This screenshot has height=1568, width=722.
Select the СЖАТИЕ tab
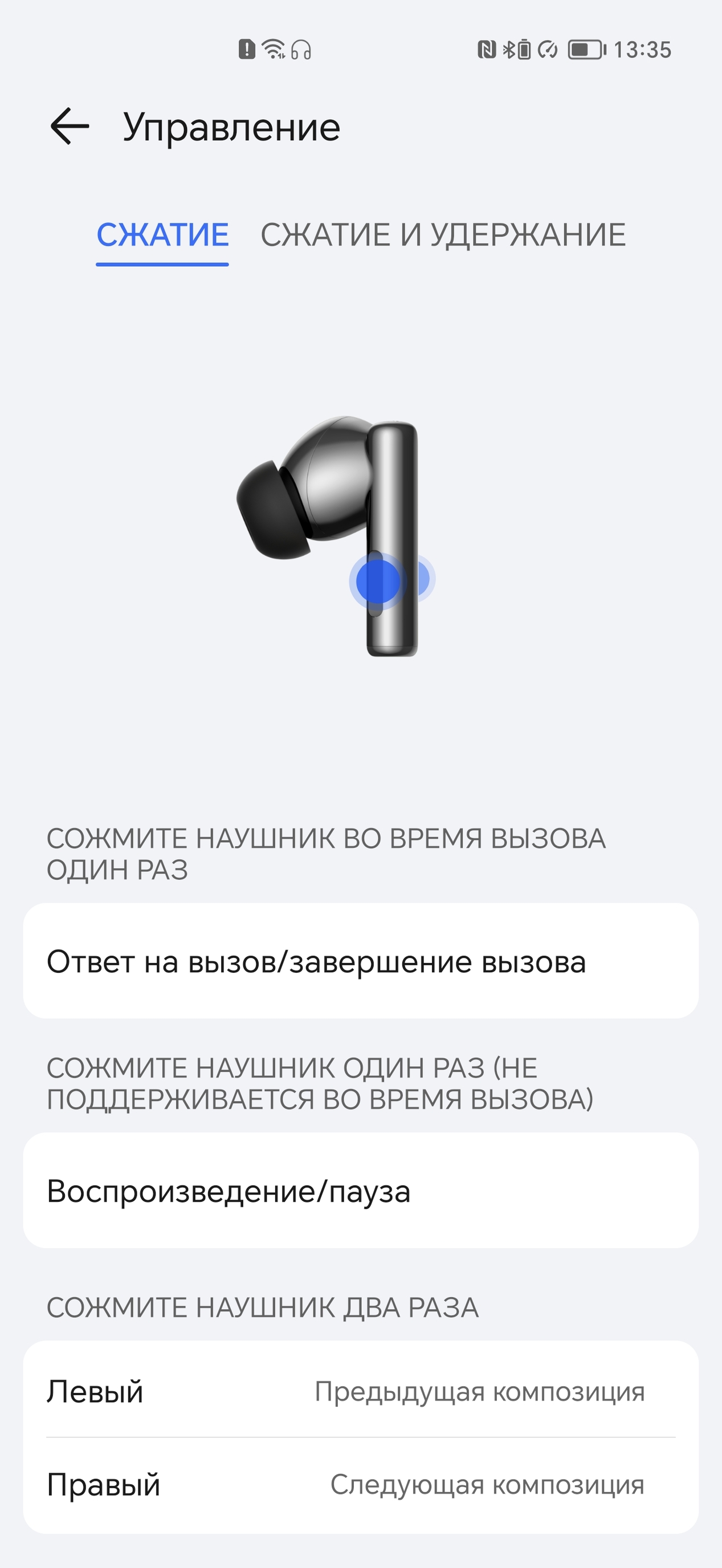162,235
